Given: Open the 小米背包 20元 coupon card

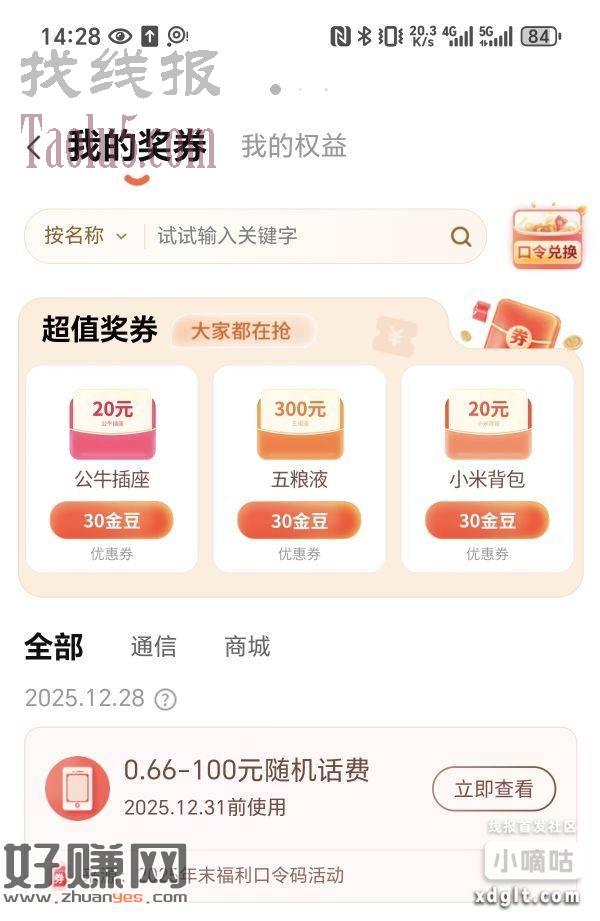Looking at the screenshot, I should (487, 430).
